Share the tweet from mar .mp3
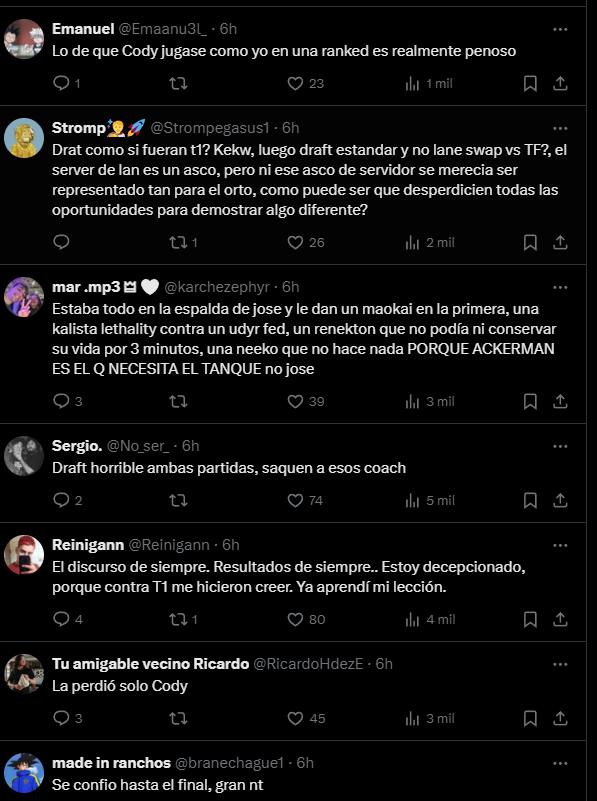 (560, 402)
